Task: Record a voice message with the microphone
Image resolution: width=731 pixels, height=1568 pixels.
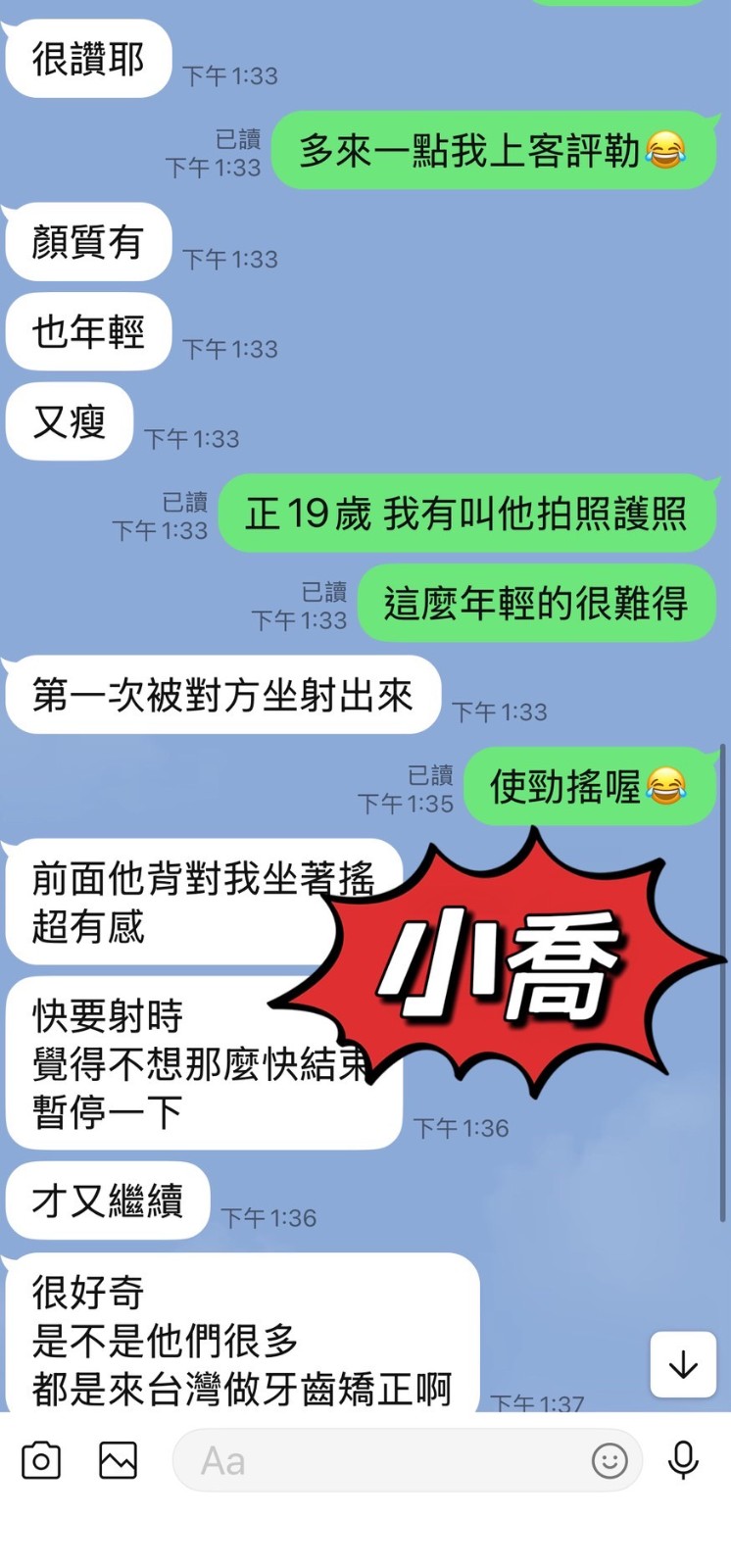Action: point(683,1460)
